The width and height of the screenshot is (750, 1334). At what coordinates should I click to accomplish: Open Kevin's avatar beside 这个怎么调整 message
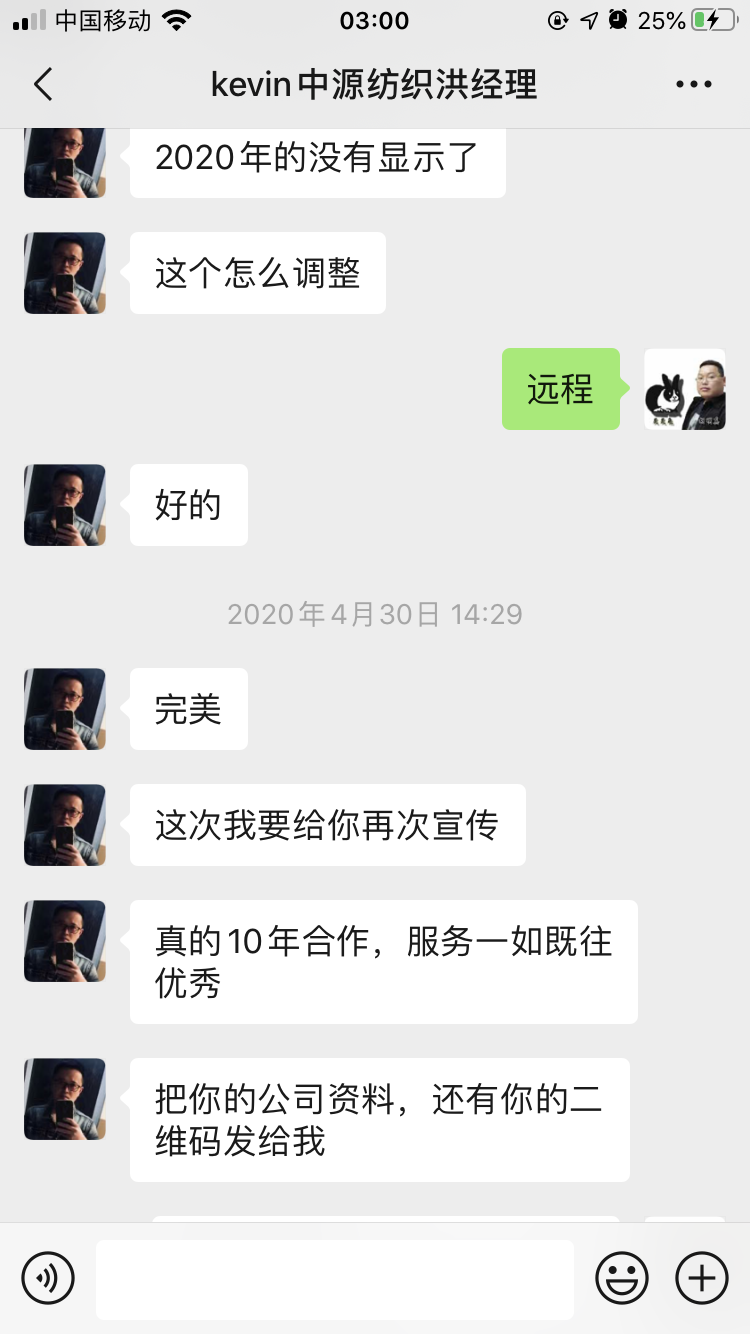click(x=65, y=273)
